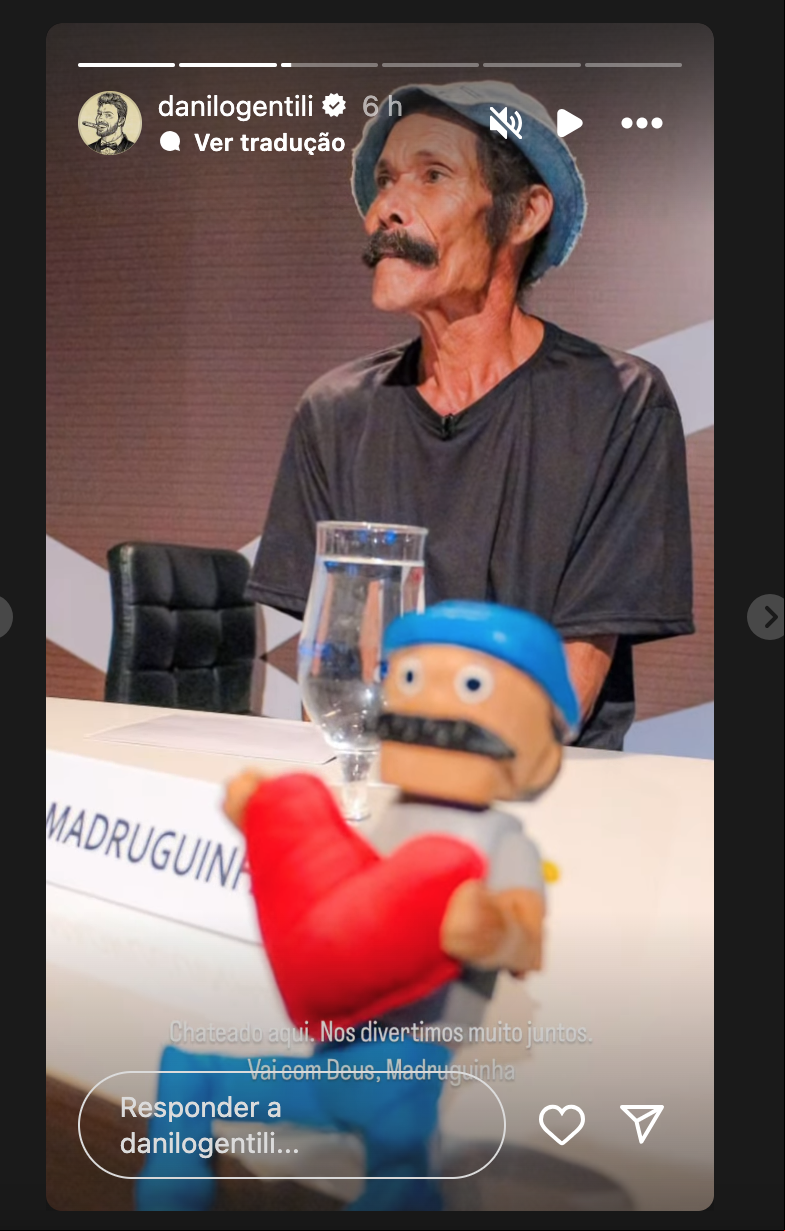The height and width of the screenshot is (1231, 785).
Task: Go back to the previous story
Action: pyautogui.click(x=4, y=617)
